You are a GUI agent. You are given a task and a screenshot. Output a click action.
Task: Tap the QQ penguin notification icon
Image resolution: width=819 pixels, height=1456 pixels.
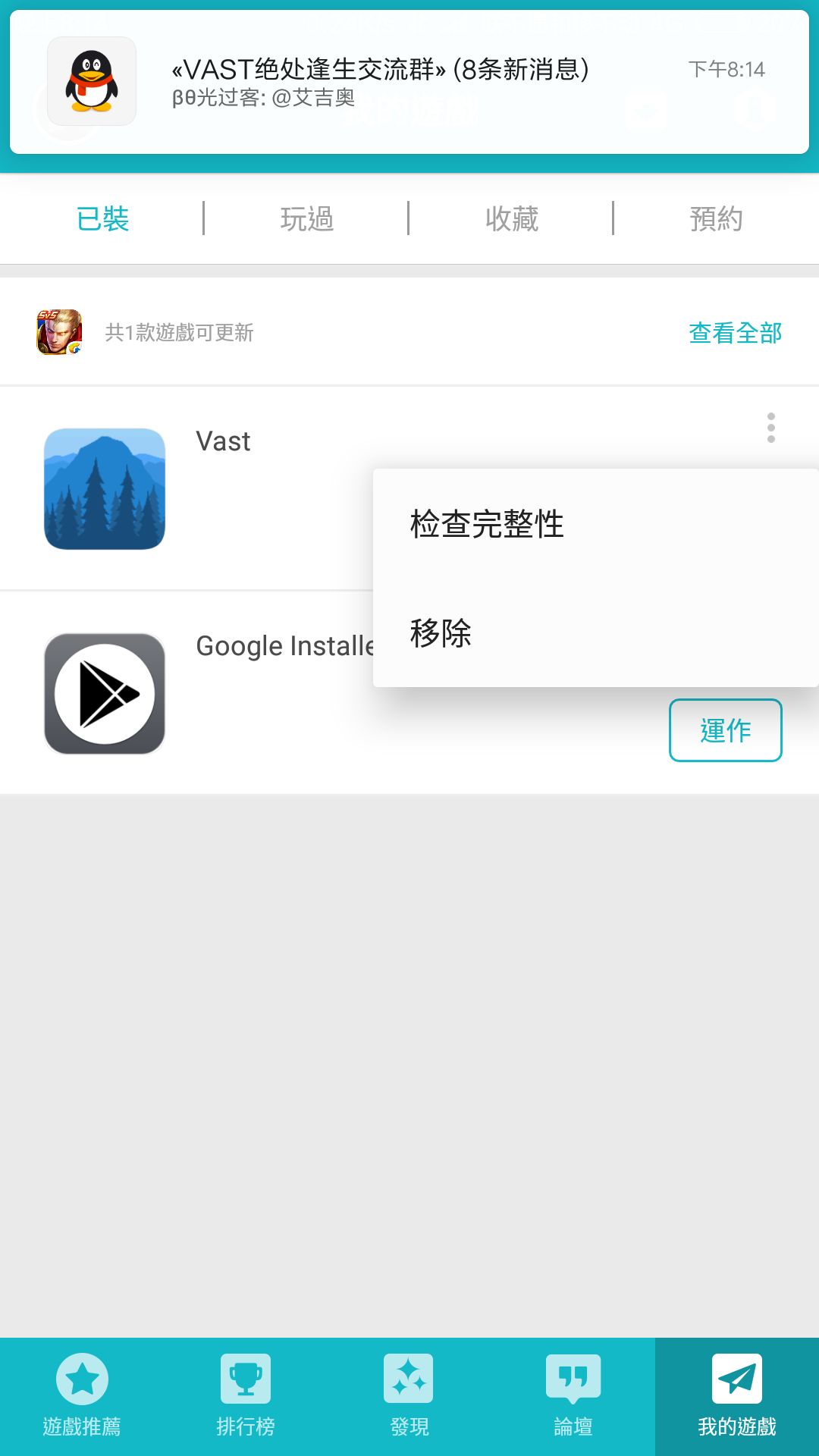click(x=89, y=82)
